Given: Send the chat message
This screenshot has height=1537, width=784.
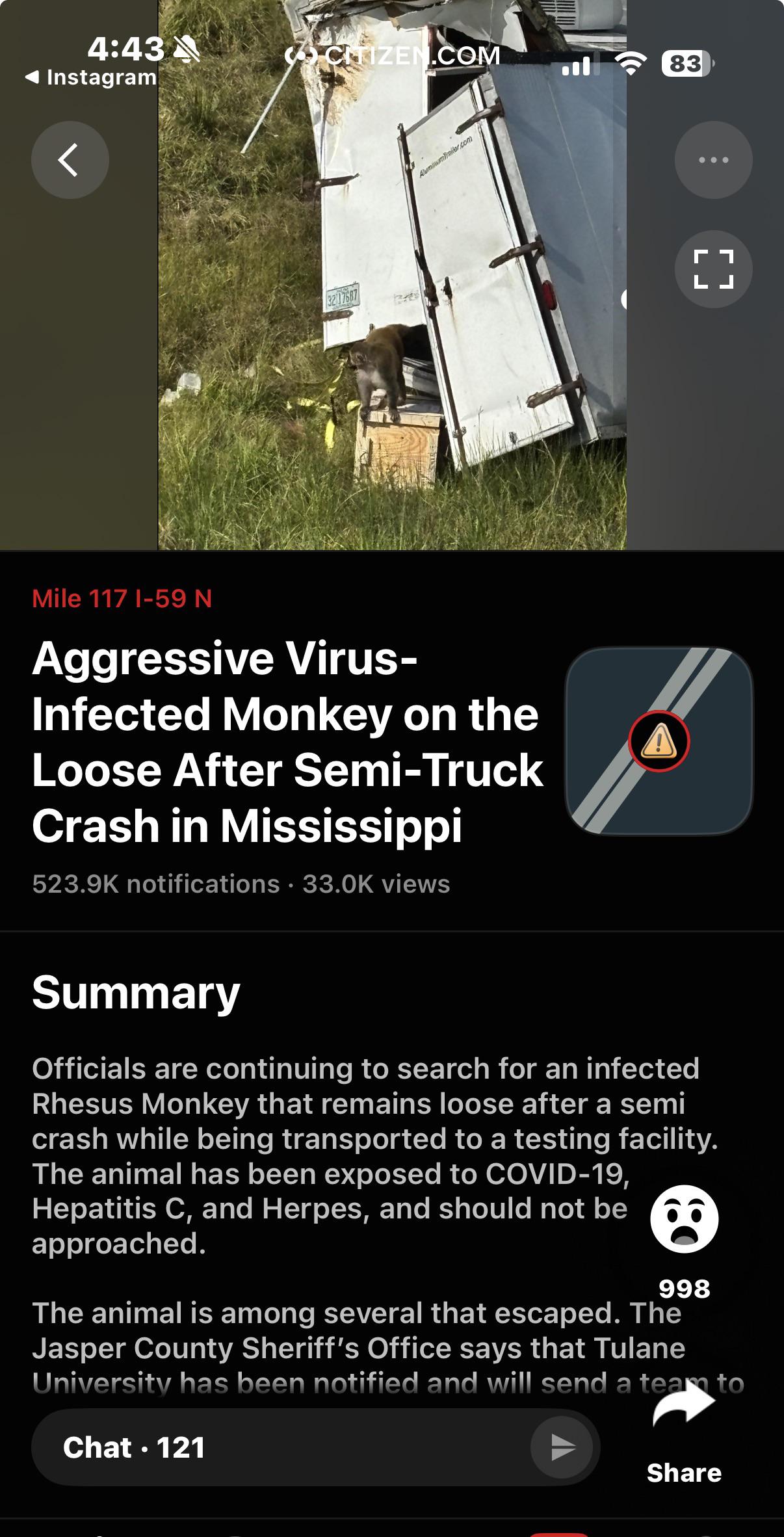Looking at the screenshot, I should coord(562,1447).
